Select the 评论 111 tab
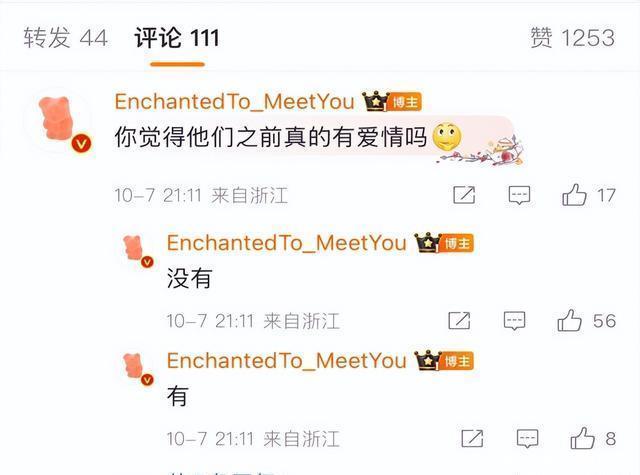 [x=177, y=38]
